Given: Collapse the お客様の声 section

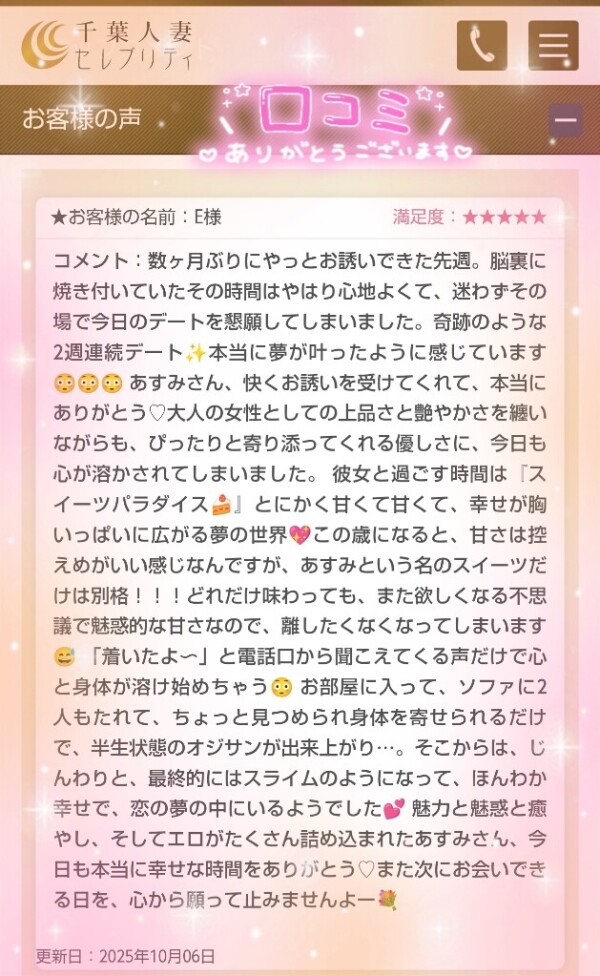Looking at the screenshot, I should [x=565, y=120].
